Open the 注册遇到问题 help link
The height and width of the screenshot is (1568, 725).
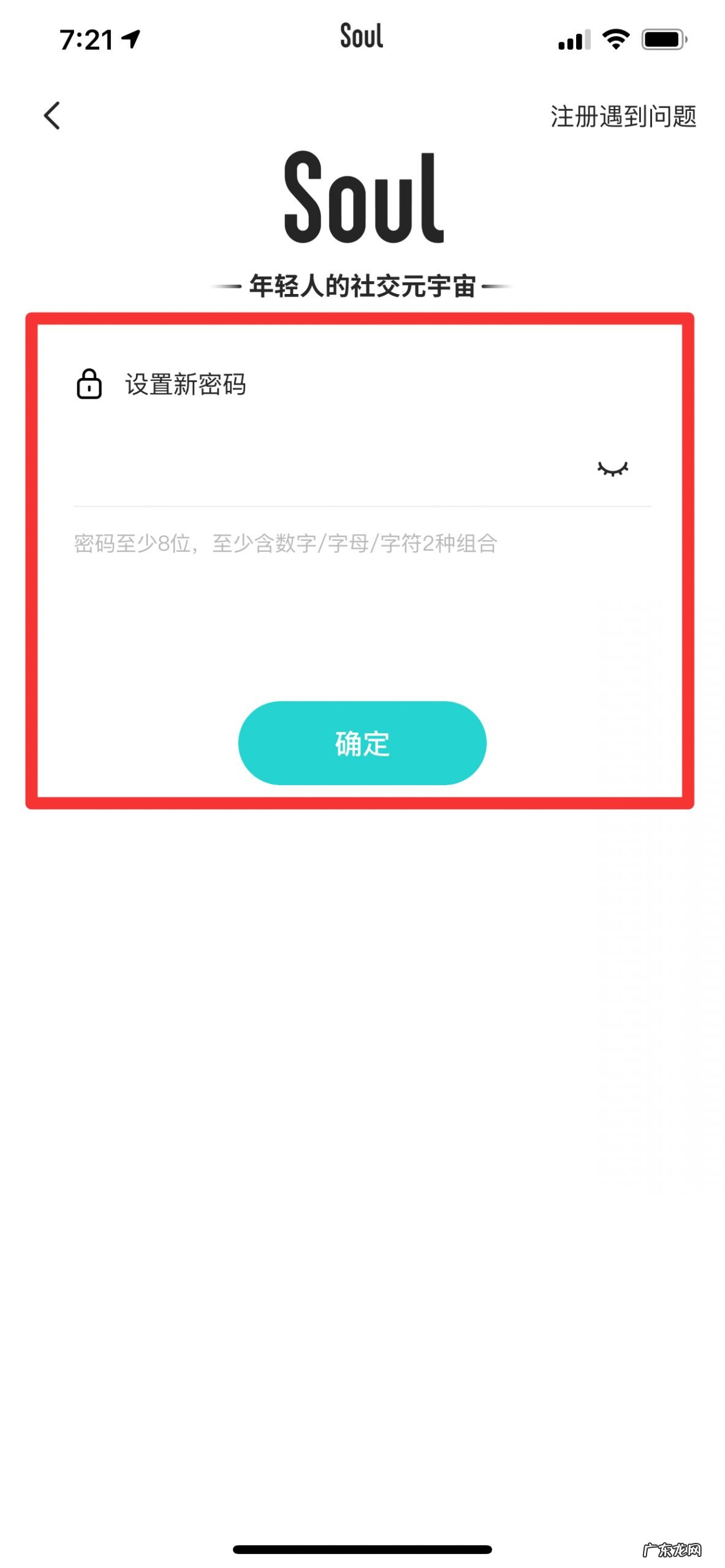pos(623,116)
